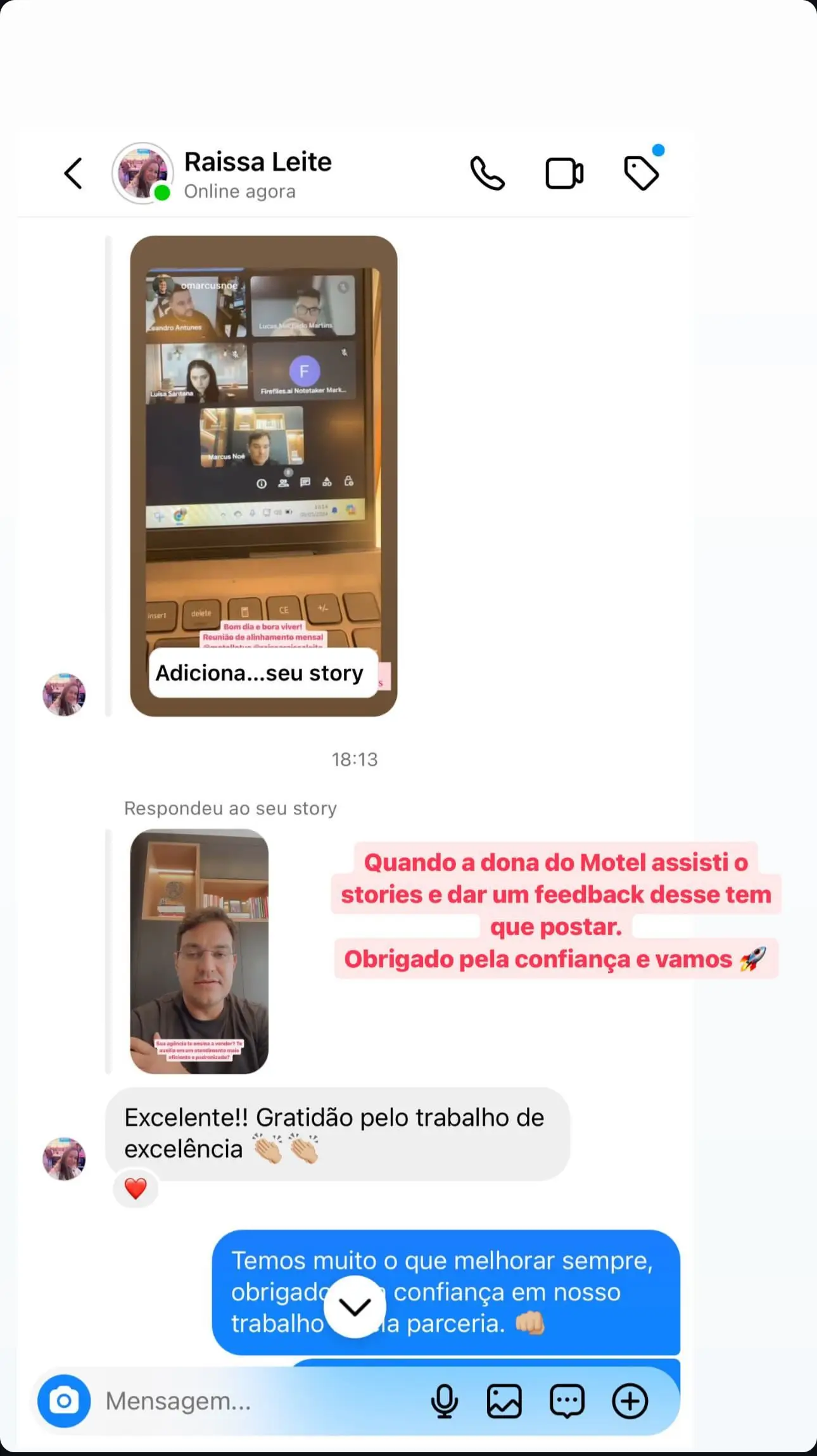Jump to newest messages with the chevron
The image size is (817, 1456).
[356, 1307]
